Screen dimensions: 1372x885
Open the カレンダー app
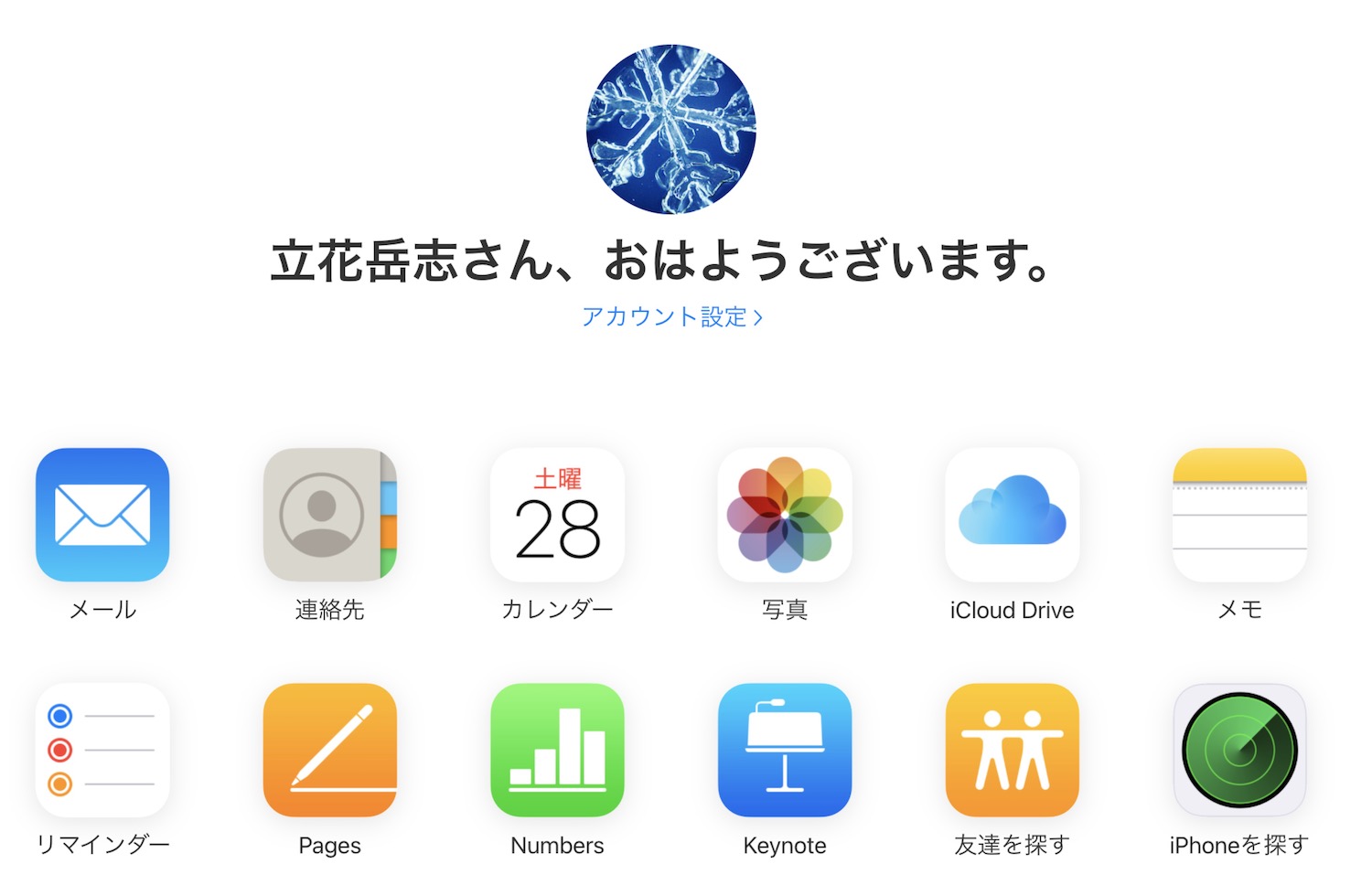click(557, 515)
